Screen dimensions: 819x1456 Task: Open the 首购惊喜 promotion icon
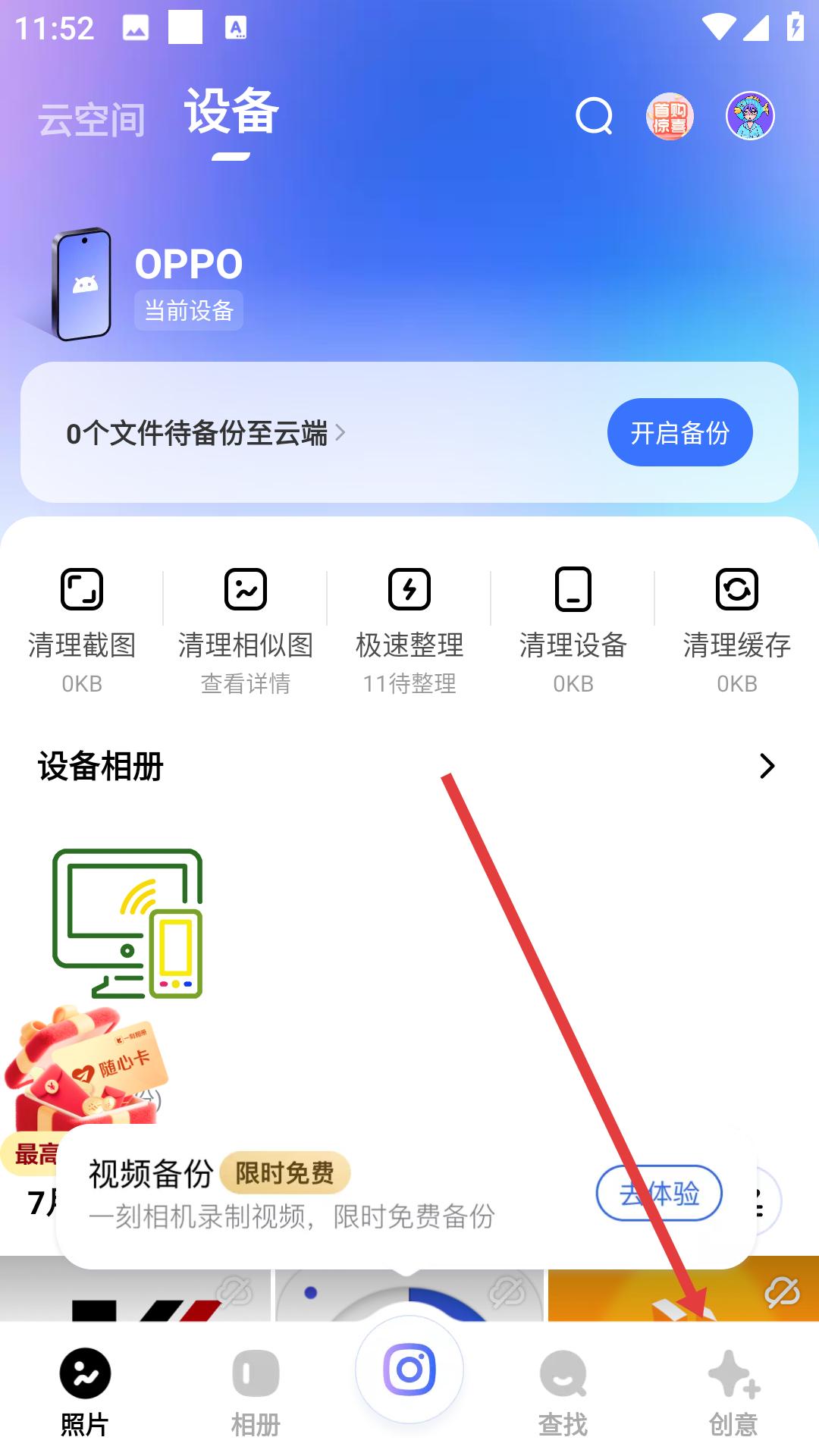coord(670,117)
